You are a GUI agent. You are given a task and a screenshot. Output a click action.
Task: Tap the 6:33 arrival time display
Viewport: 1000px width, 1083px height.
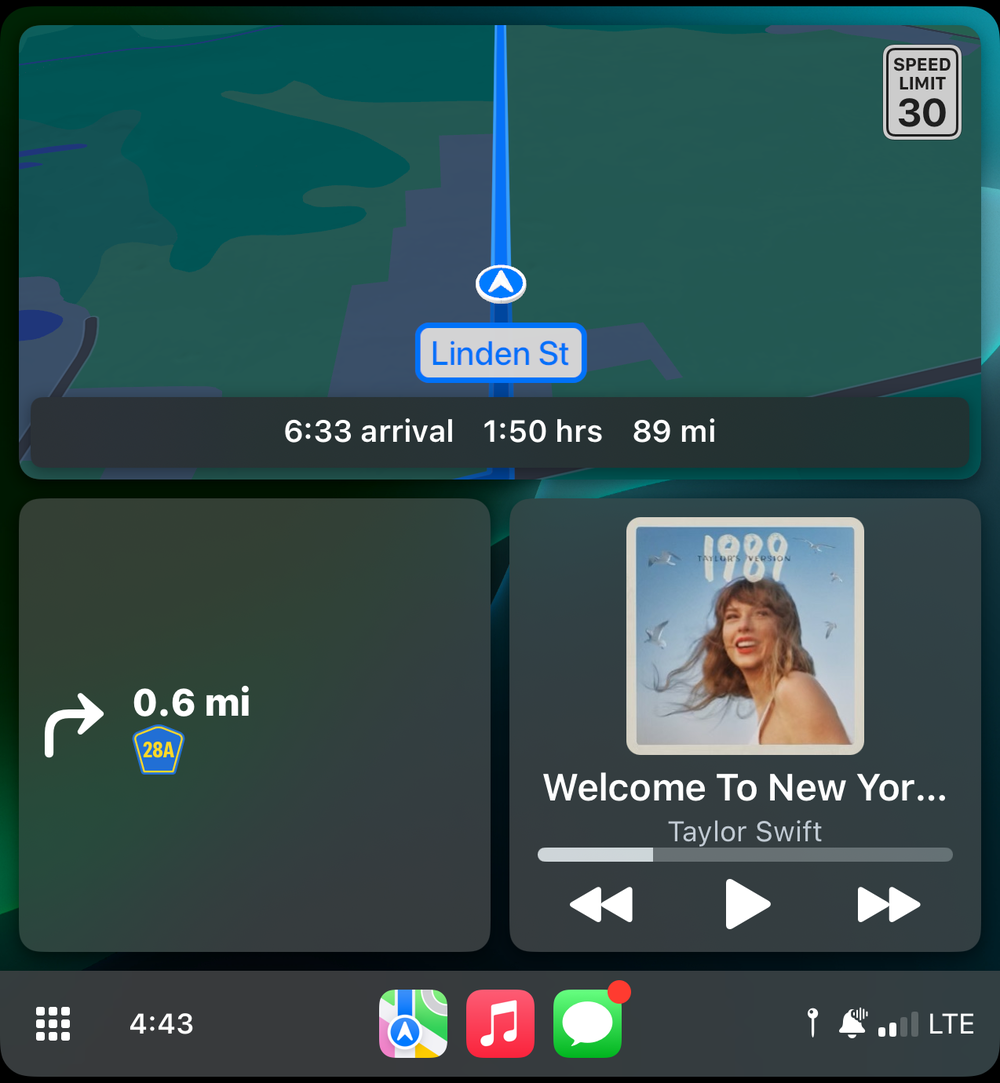pyautogui.click(x=368, y=431)
